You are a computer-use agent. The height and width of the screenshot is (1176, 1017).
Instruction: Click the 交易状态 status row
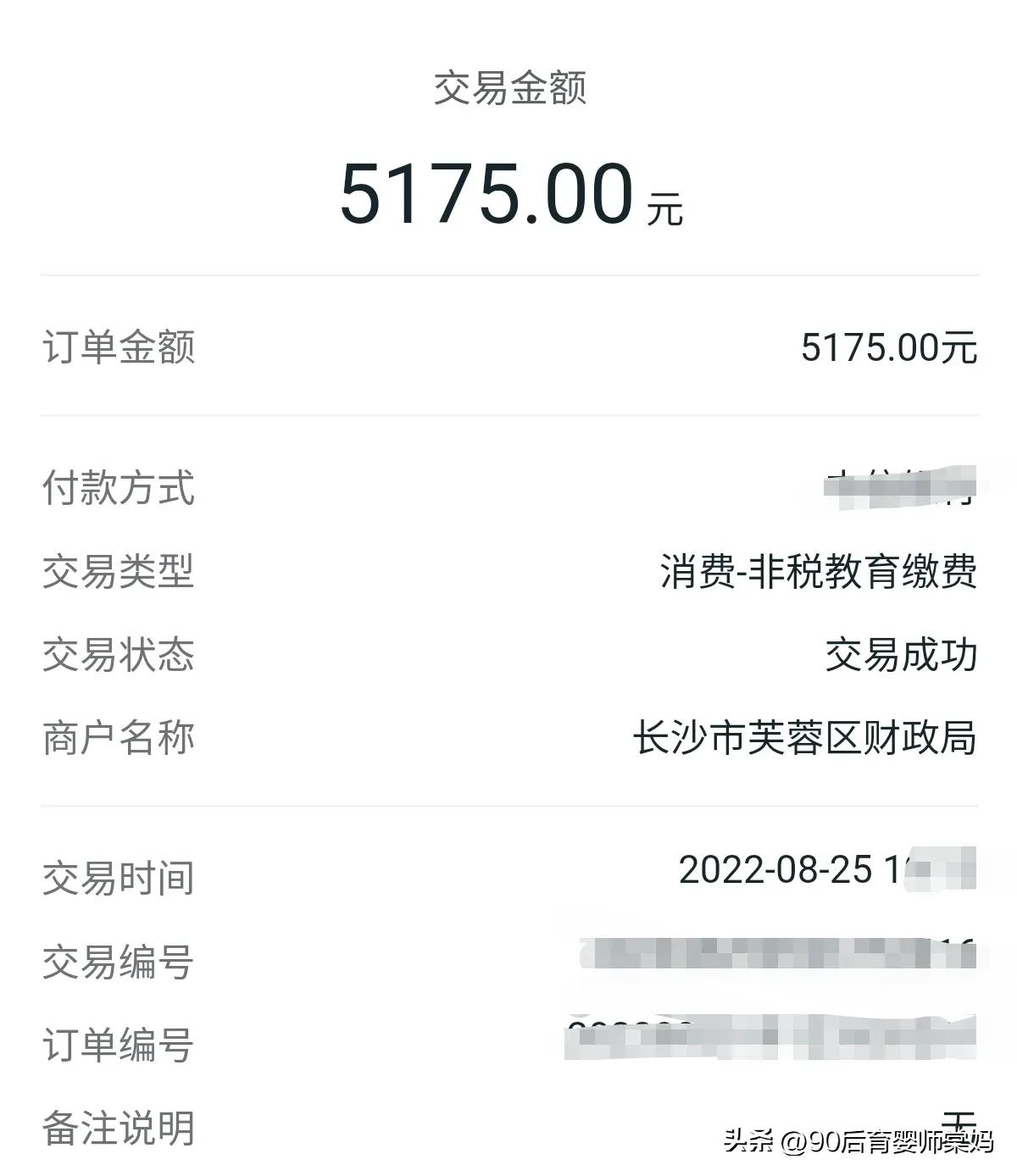(119, 657)
